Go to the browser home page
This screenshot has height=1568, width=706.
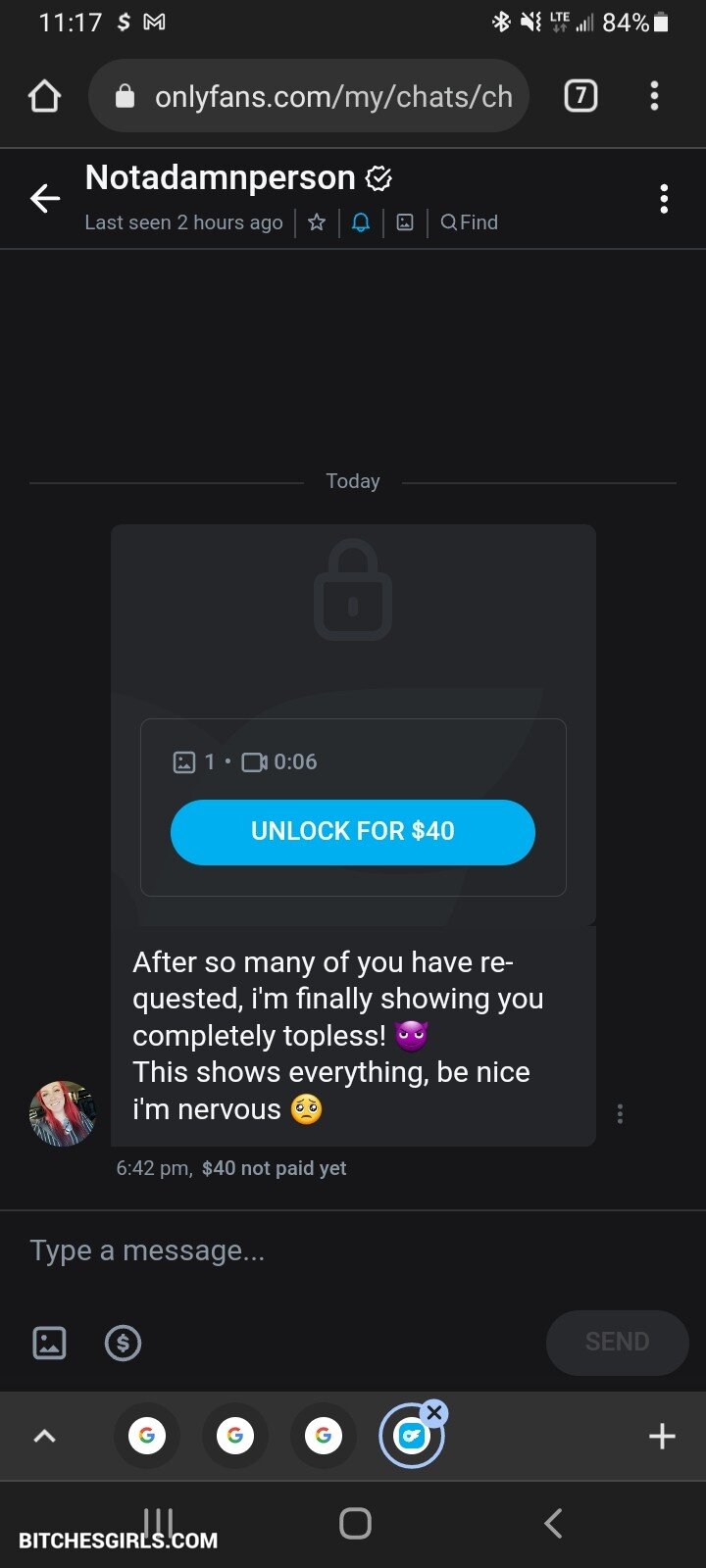pos(45,96)
